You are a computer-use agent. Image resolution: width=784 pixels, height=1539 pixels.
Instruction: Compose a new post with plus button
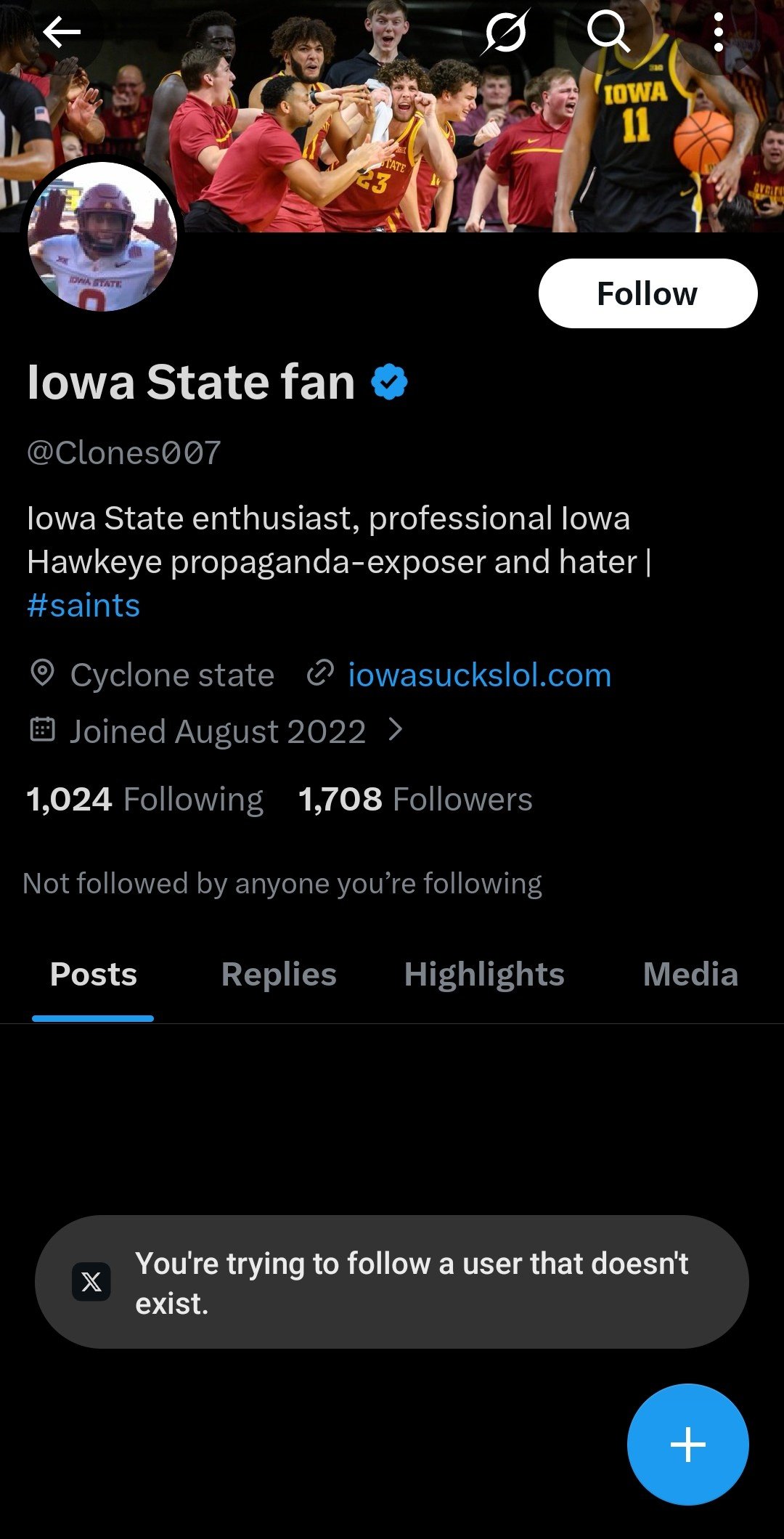click(687, 1444)
